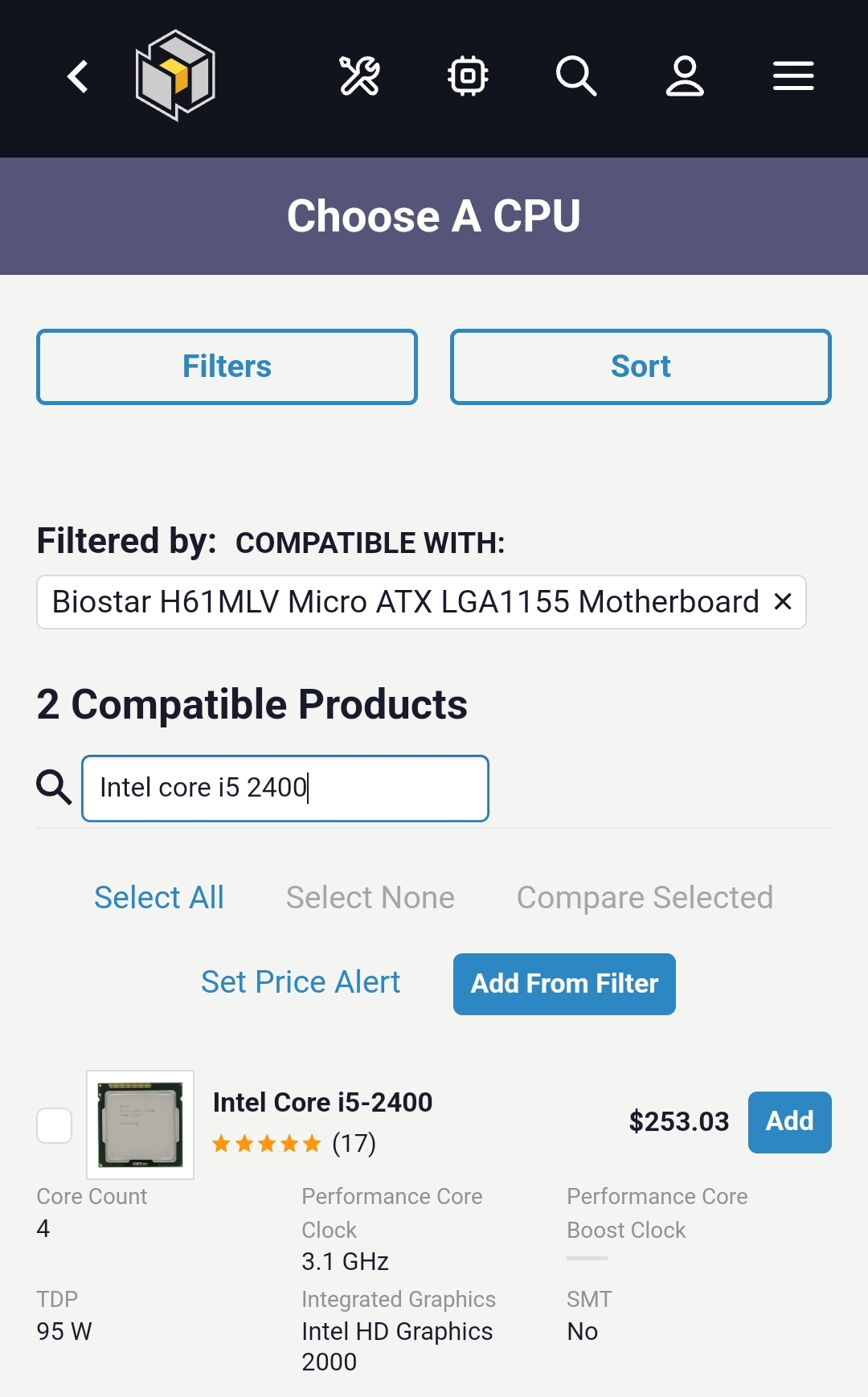Image resolution: width=868 pixels, height=1397 pixels.
Task: Go back using the left arrow icon
Action: (76, 76)
